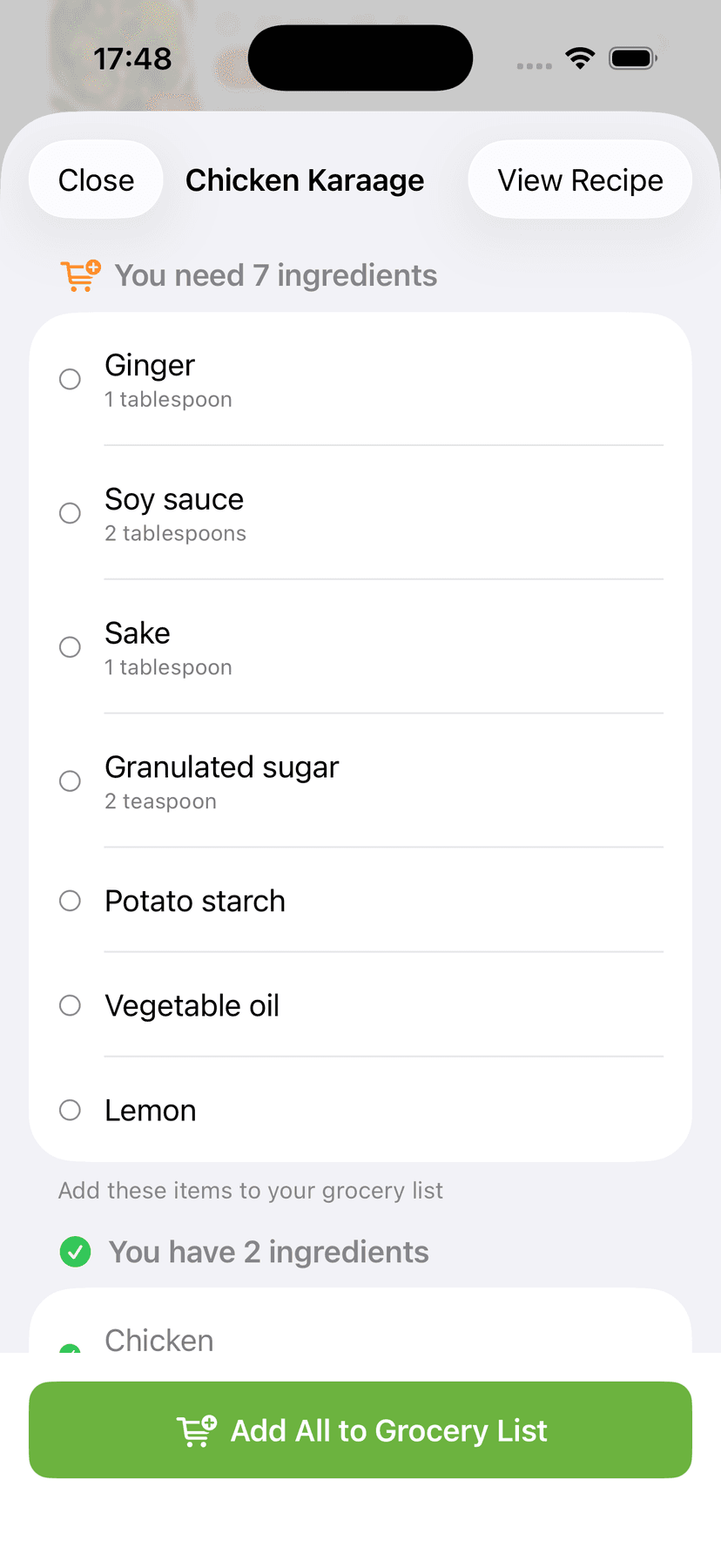Tap the Chicken Karaage title
Image resolution: width=721 pixels, height=1568 pixels.
(x=304, y=179)
